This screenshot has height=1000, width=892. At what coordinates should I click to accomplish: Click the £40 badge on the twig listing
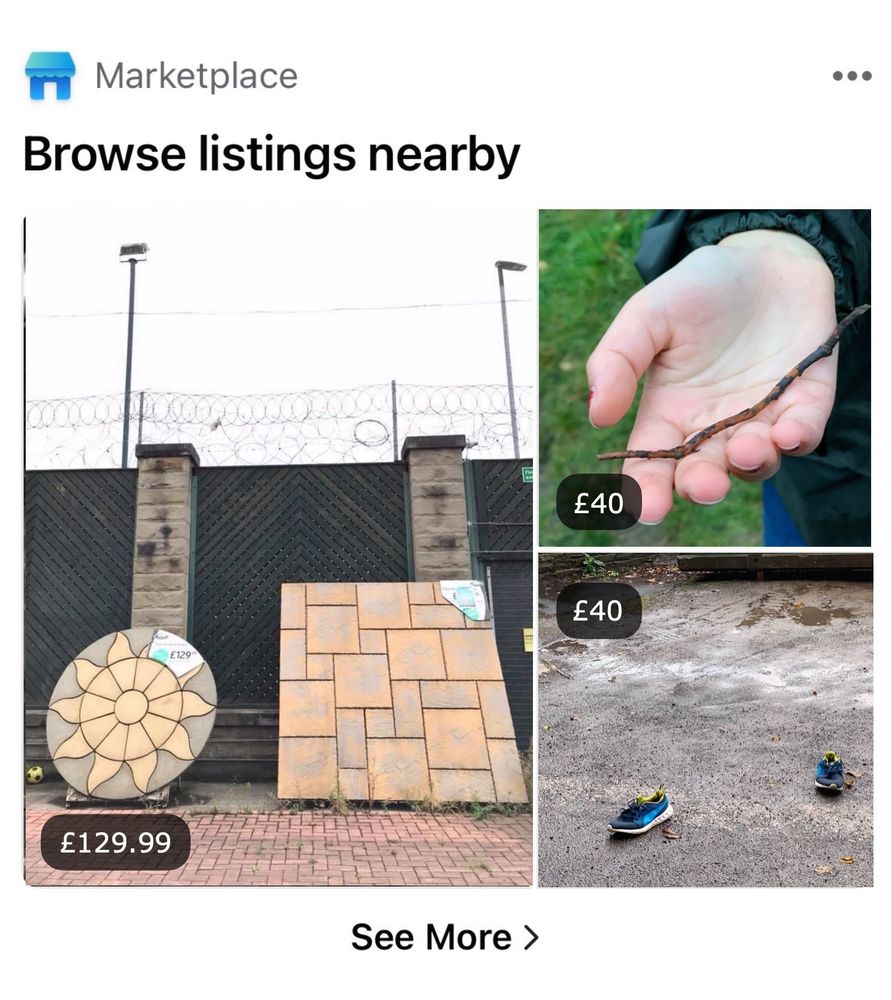point(597,503)
